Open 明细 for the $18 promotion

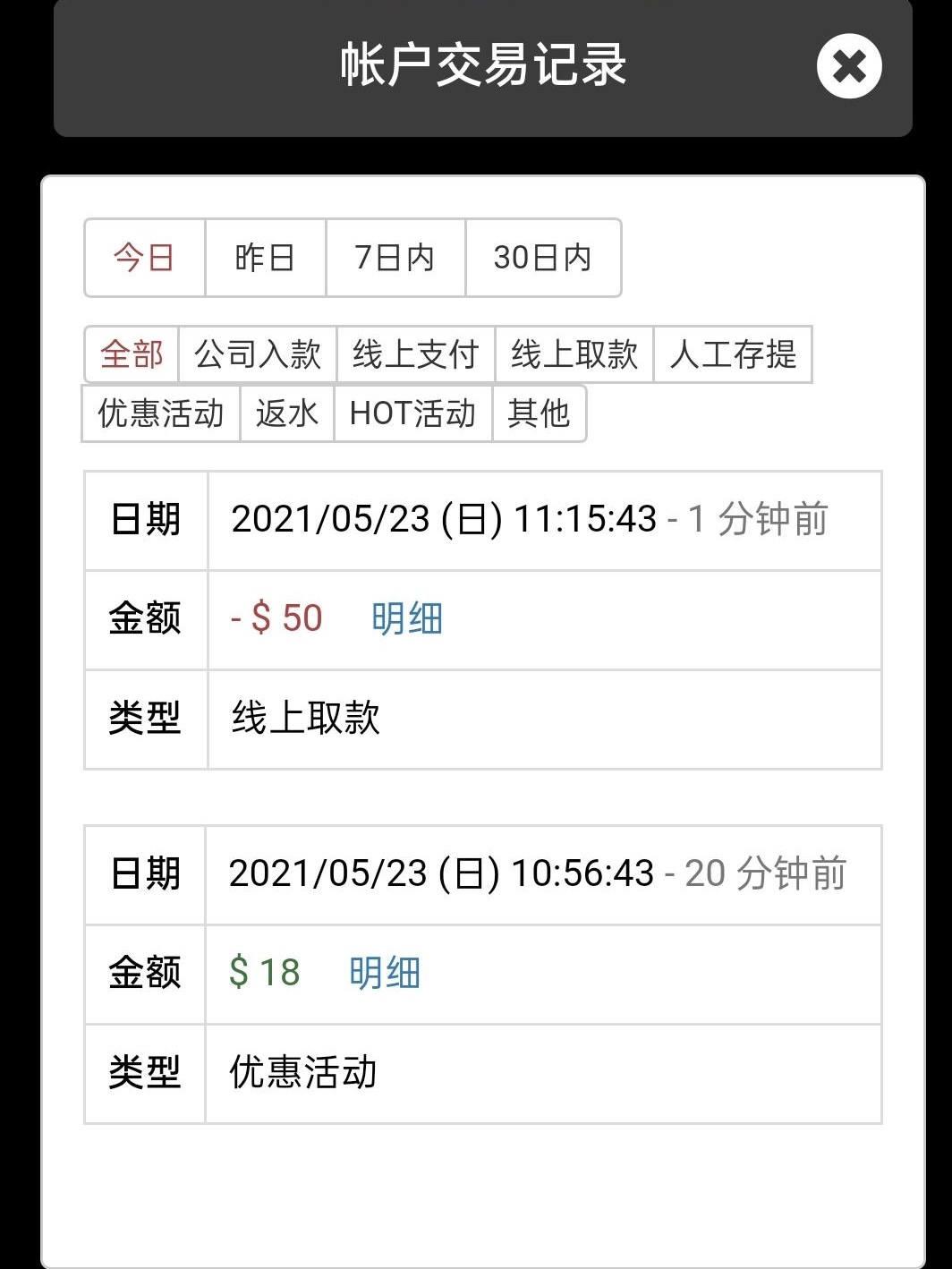point(385,974)
